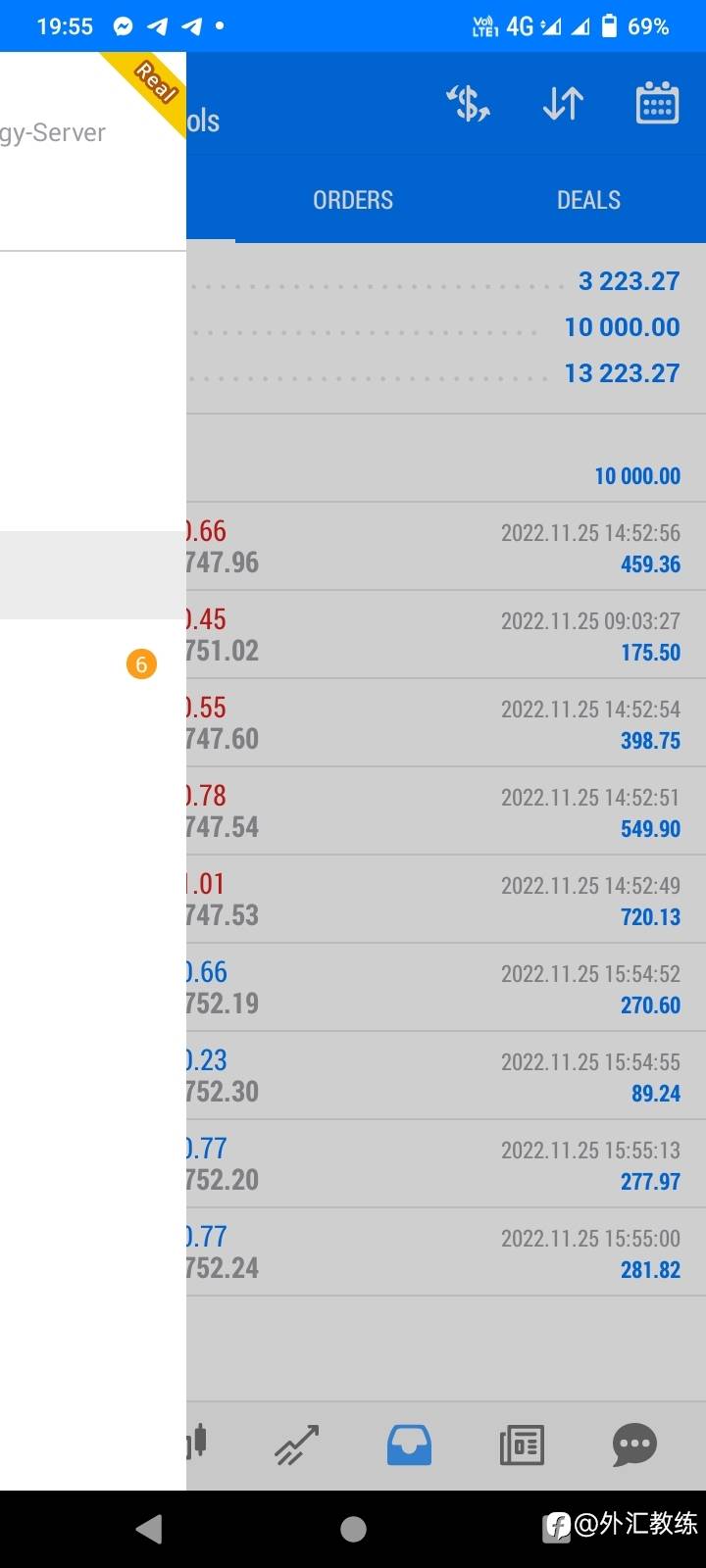Tap the system back button

coord(149,1529)
